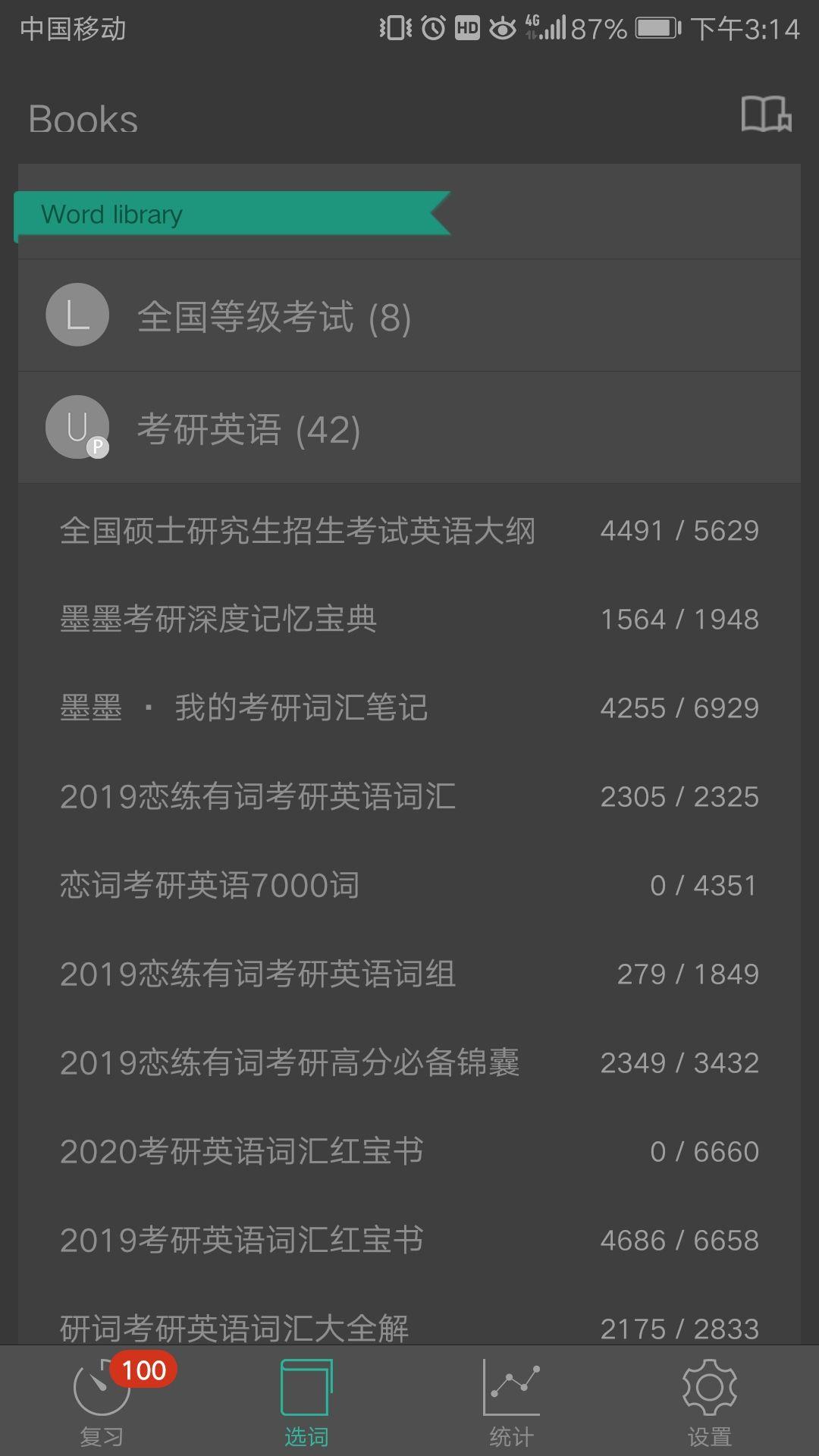Open 全国硕士研究生招生考试英语大纲 book
The height and width of the screenshot is (1456, 819).
pos(409,531)
